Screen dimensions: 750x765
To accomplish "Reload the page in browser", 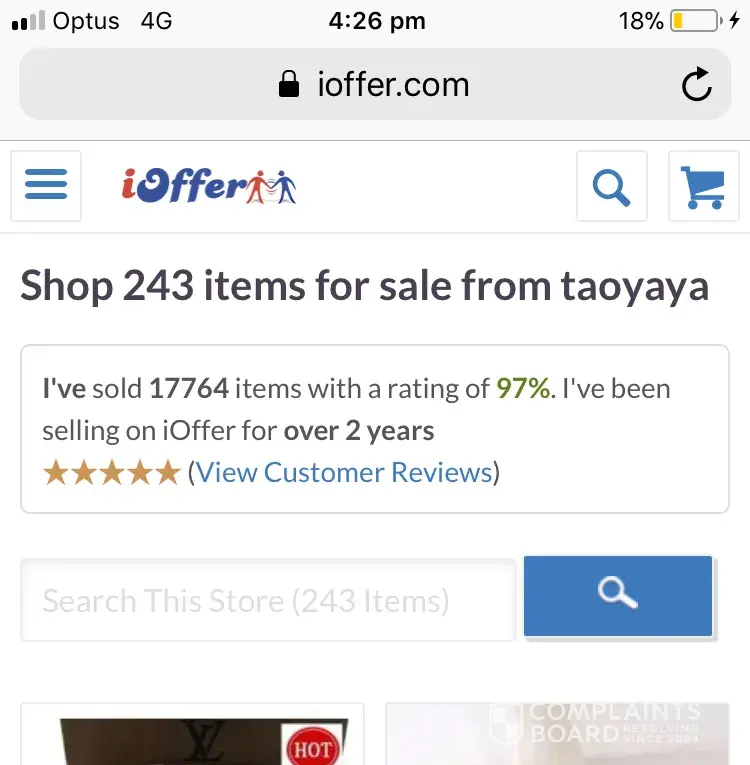I will [x=696, y=85].
